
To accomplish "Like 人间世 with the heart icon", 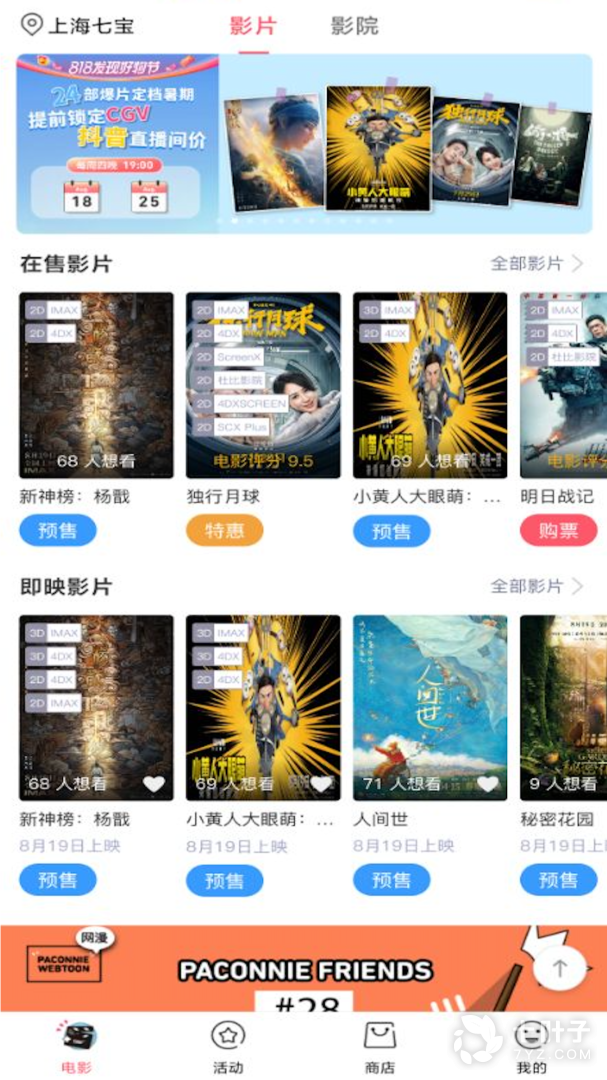I will coord(488,783).
